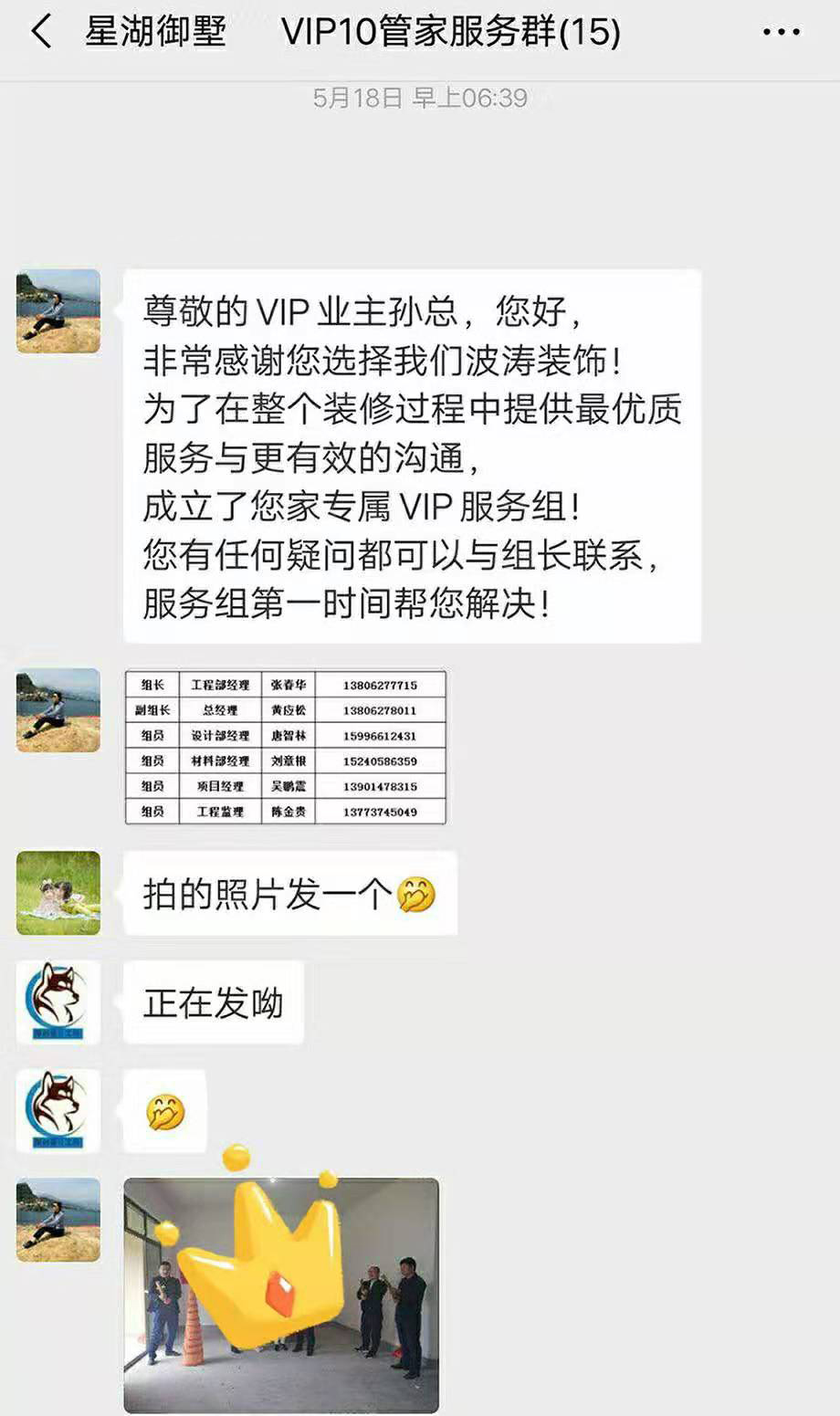Open the profile of the sender of 拍的照片发一个

coord(58,893)
